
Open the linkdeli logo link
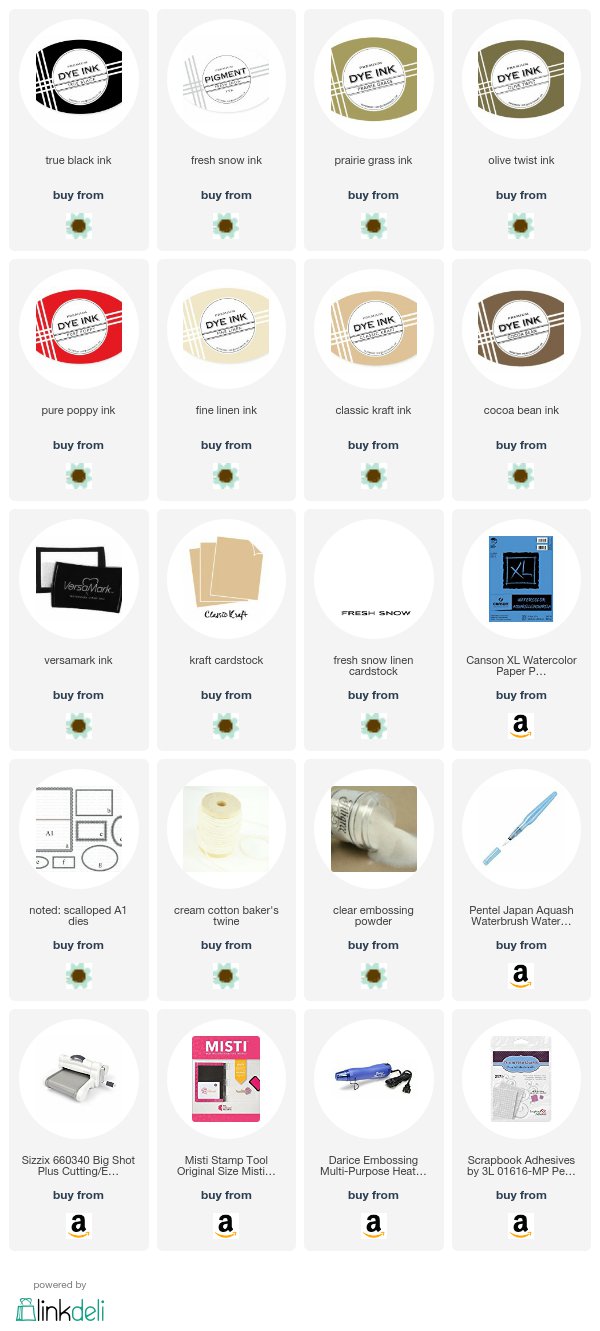pos(60,1309)
